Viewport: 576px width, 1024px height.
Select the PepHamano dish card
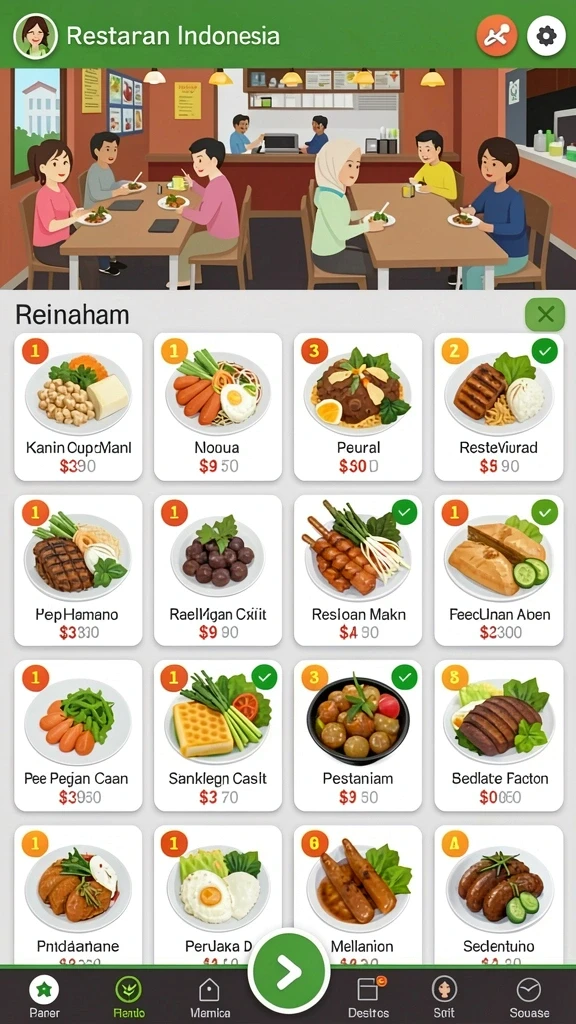click(78, 570)
